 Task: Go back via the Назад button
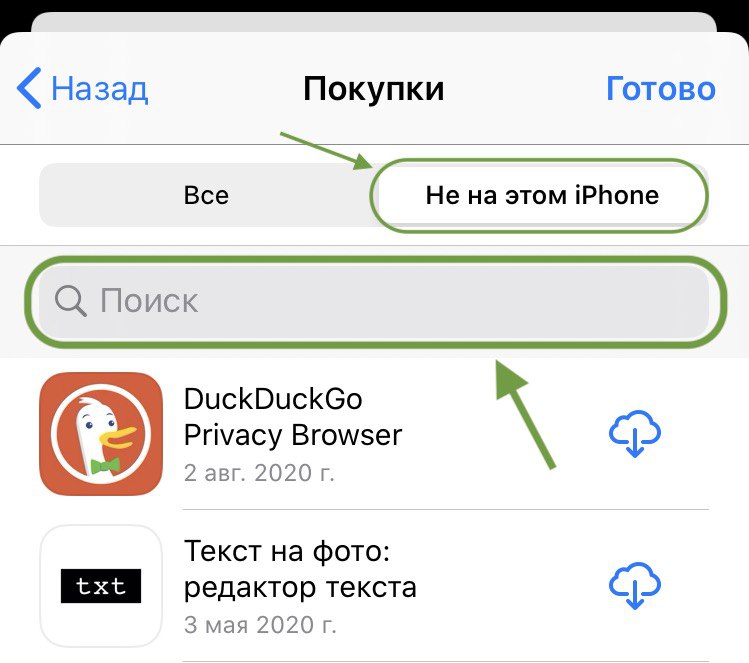tap(83, 89)
